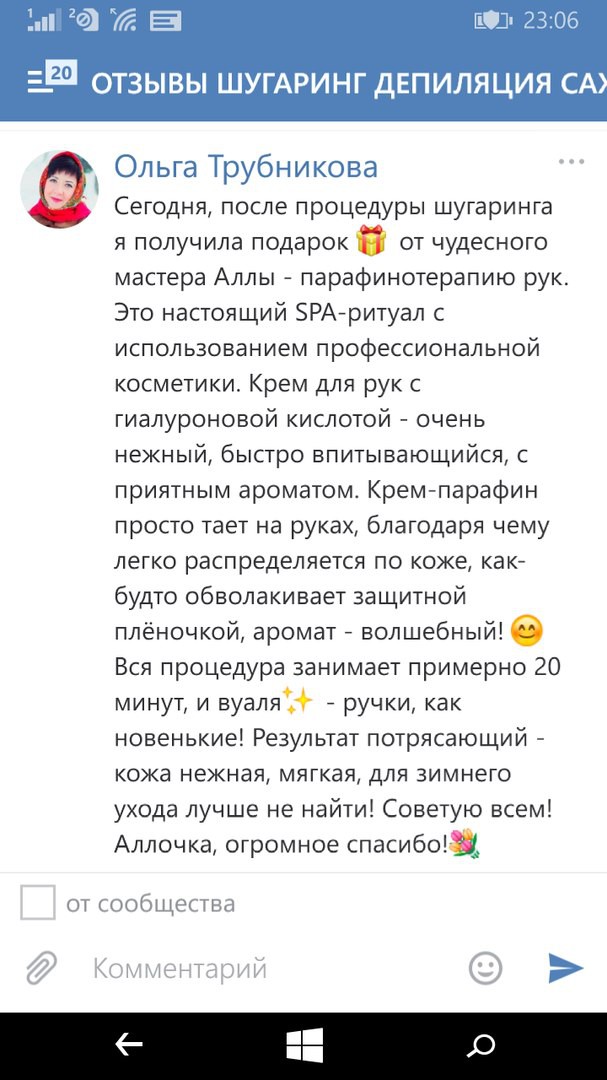
Task: Open the system search magnifier
Action: point(481,1045)
